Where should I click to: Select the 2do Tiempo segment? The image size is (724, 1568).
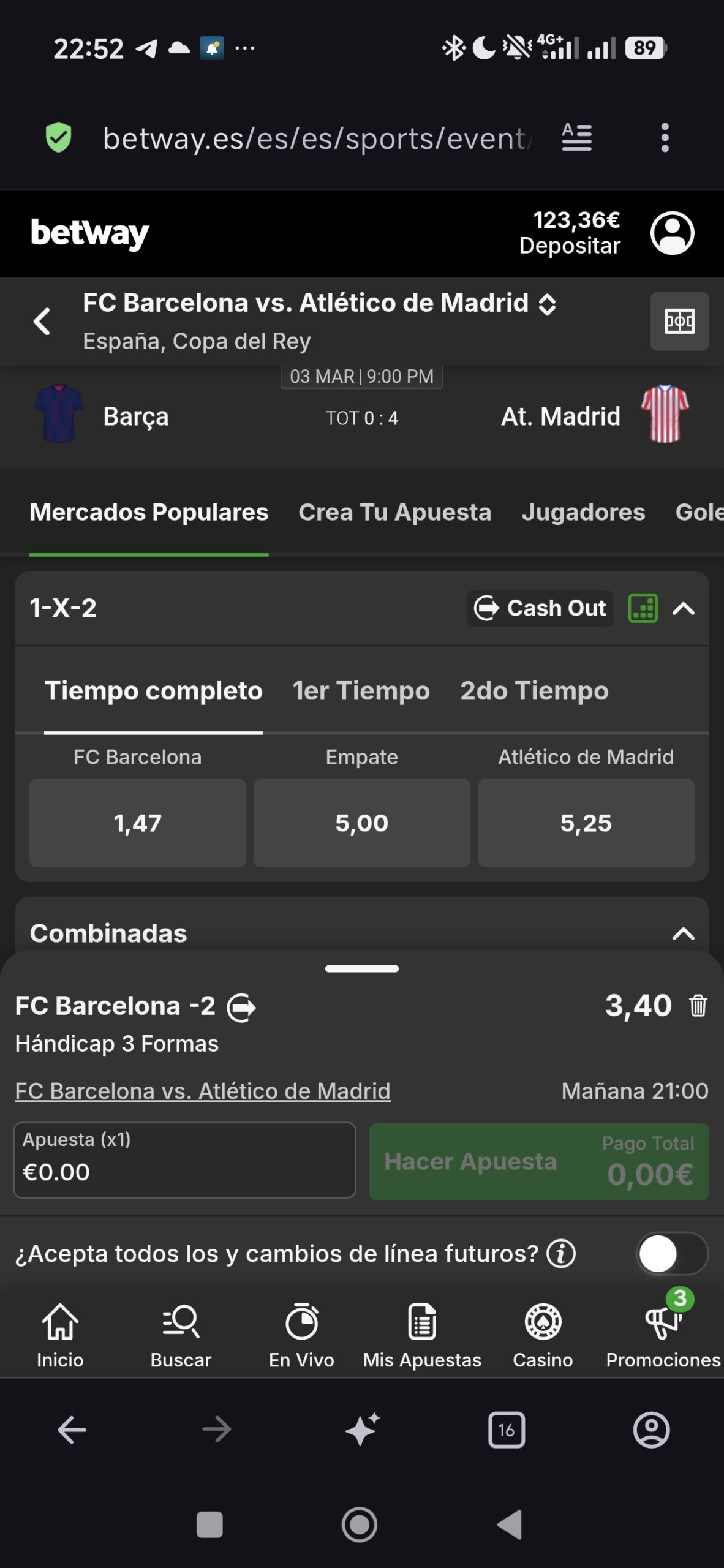[x=534, y=691]
